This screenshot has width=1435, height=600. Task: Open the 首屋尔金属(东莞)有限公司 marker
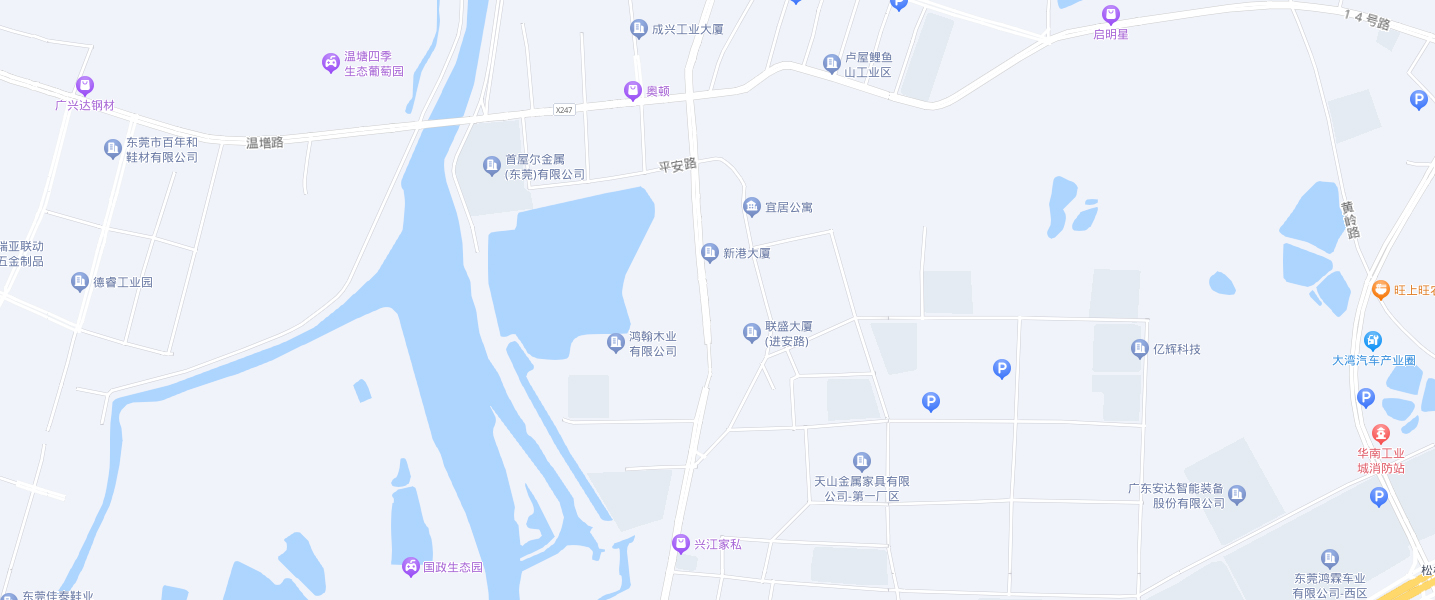pyautogui.click(x=492, y=166)
